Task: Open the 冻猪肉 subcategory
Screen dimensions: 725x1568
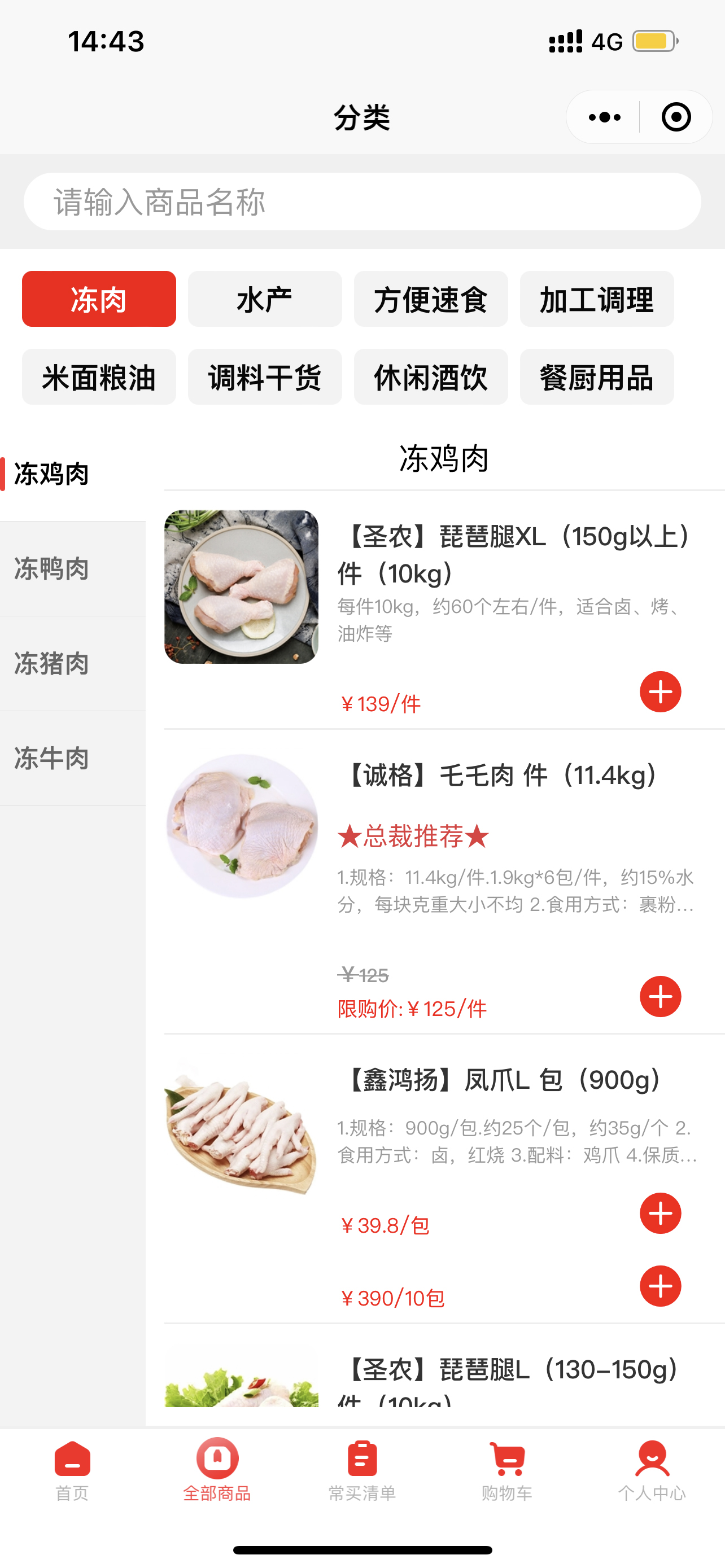Action: [x=53, y=663]
